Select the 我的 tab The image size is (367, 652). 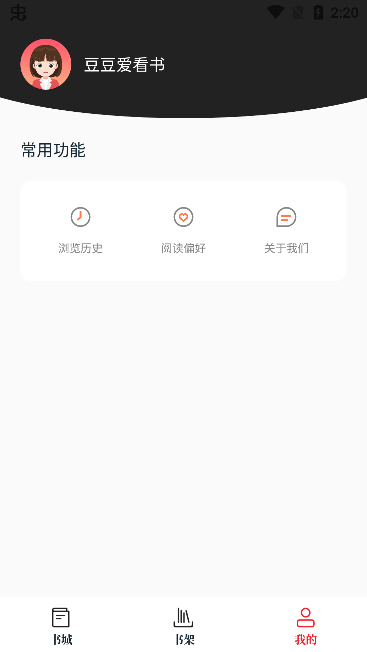305,626
